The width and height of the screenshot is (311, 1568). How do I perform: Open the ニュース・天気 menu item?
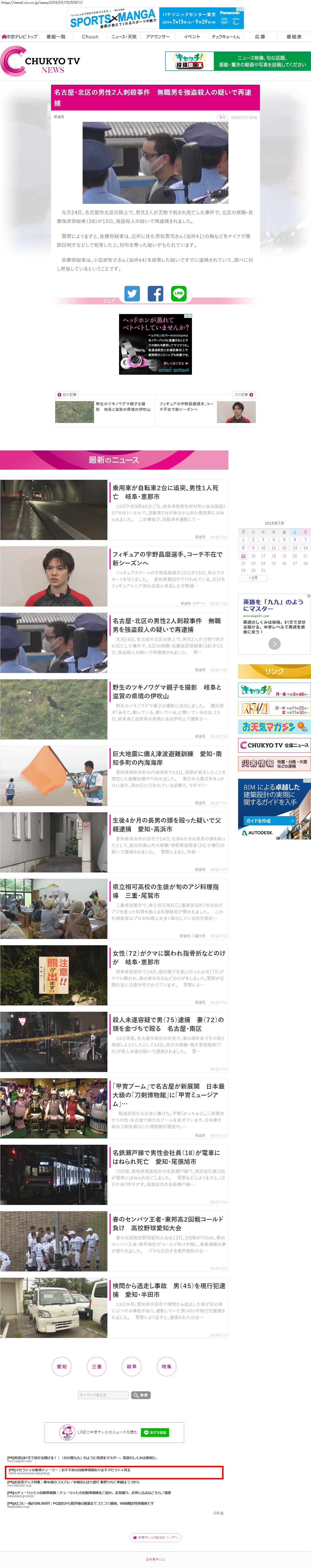pos(124,36)
